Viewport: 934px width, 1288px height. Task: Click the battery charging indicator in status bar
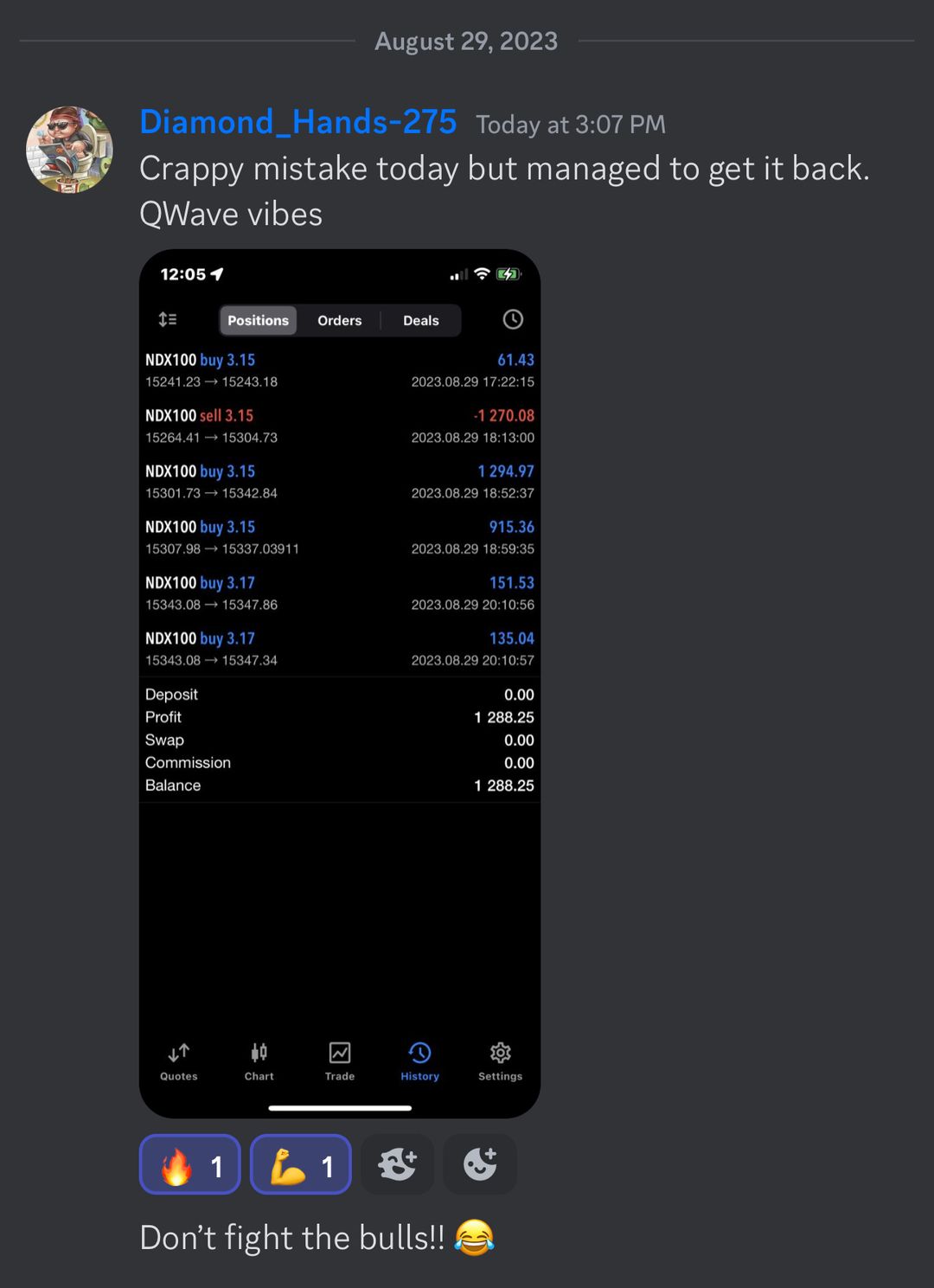(509, 274)
